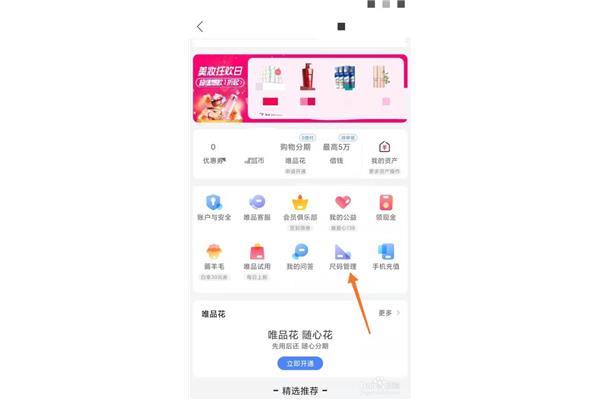Open 手机充值 phone top-up

click(x=386, y=257)
